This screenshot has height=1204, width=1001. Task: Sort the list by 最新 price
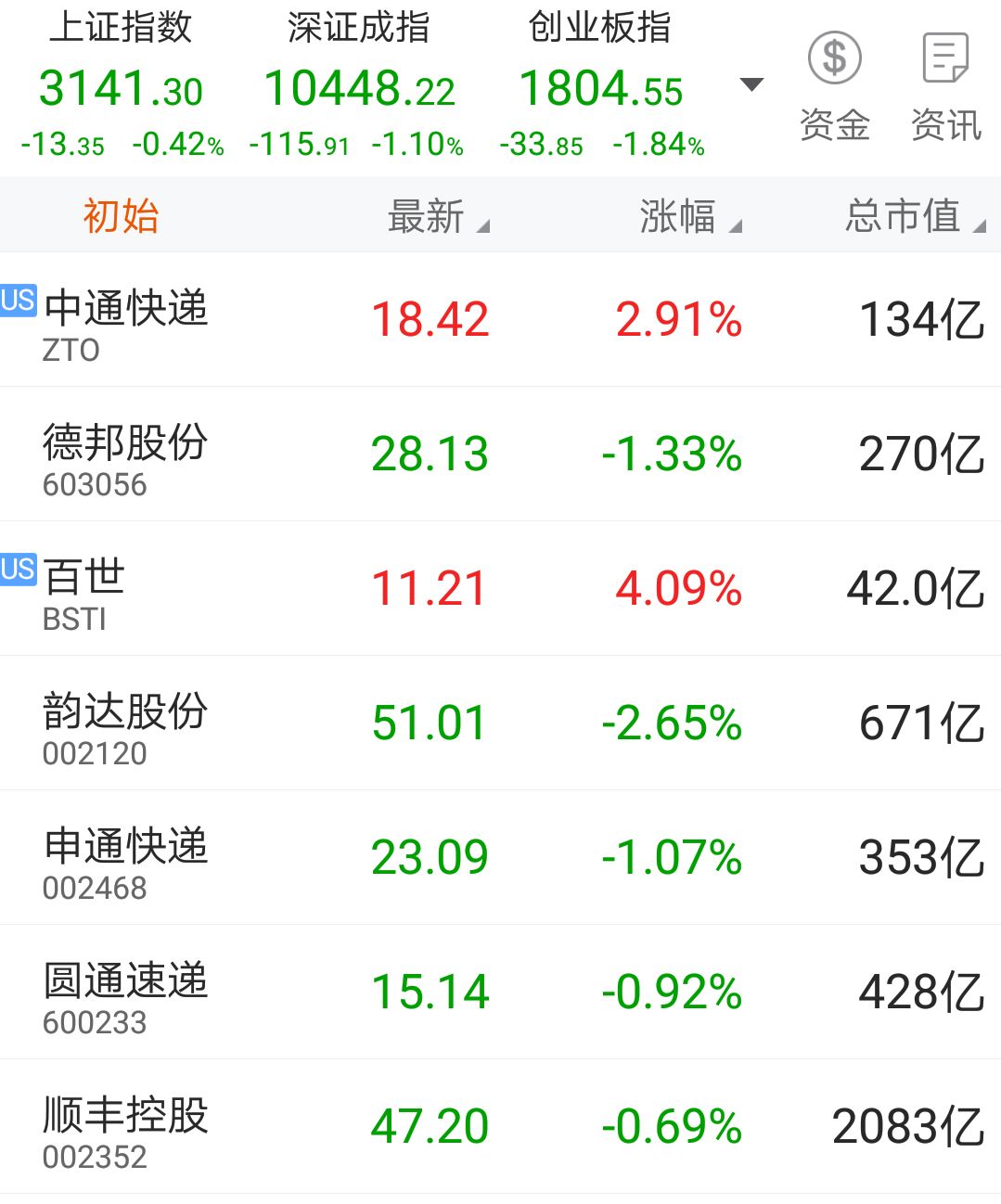(x=436, y=216)
